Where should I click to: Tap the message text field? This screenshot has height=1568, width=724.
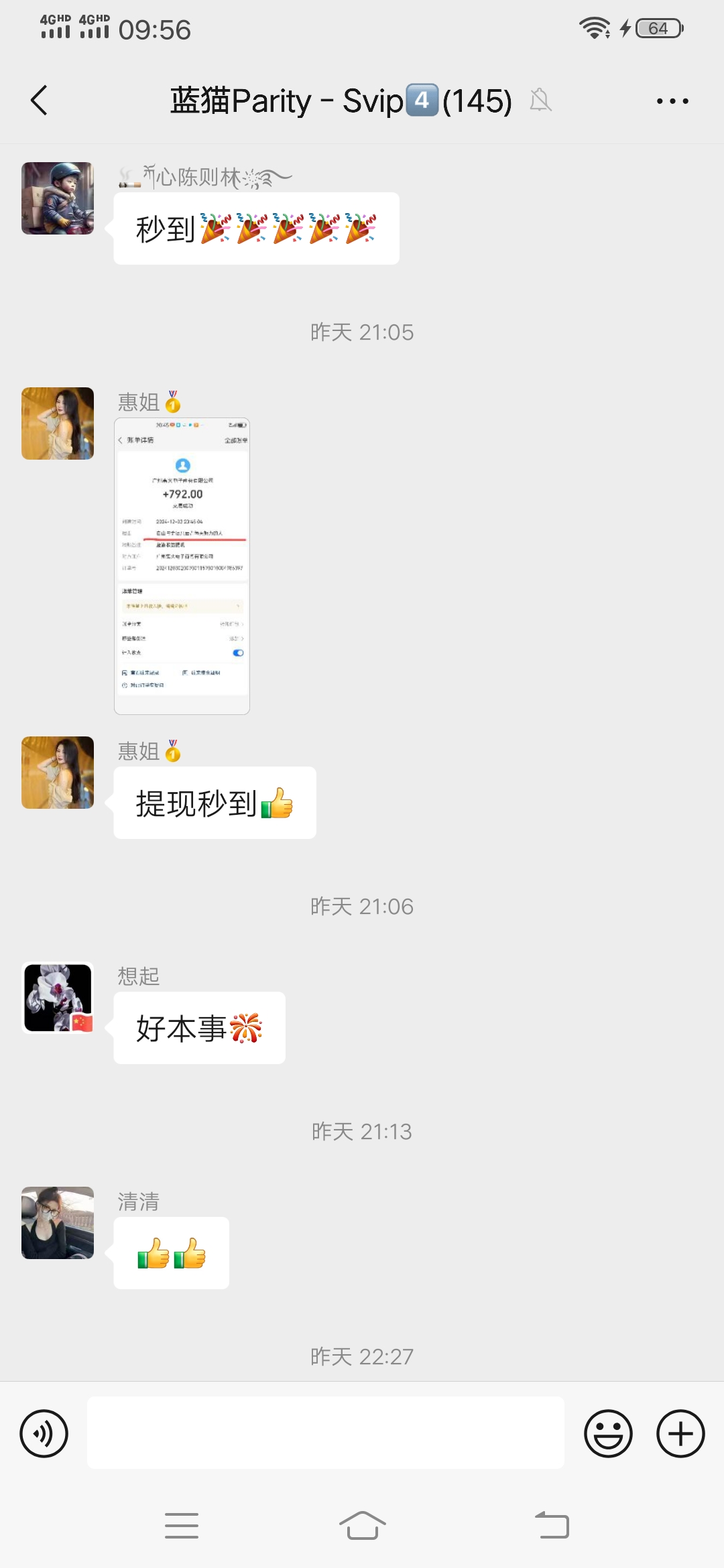(325, 1433)
